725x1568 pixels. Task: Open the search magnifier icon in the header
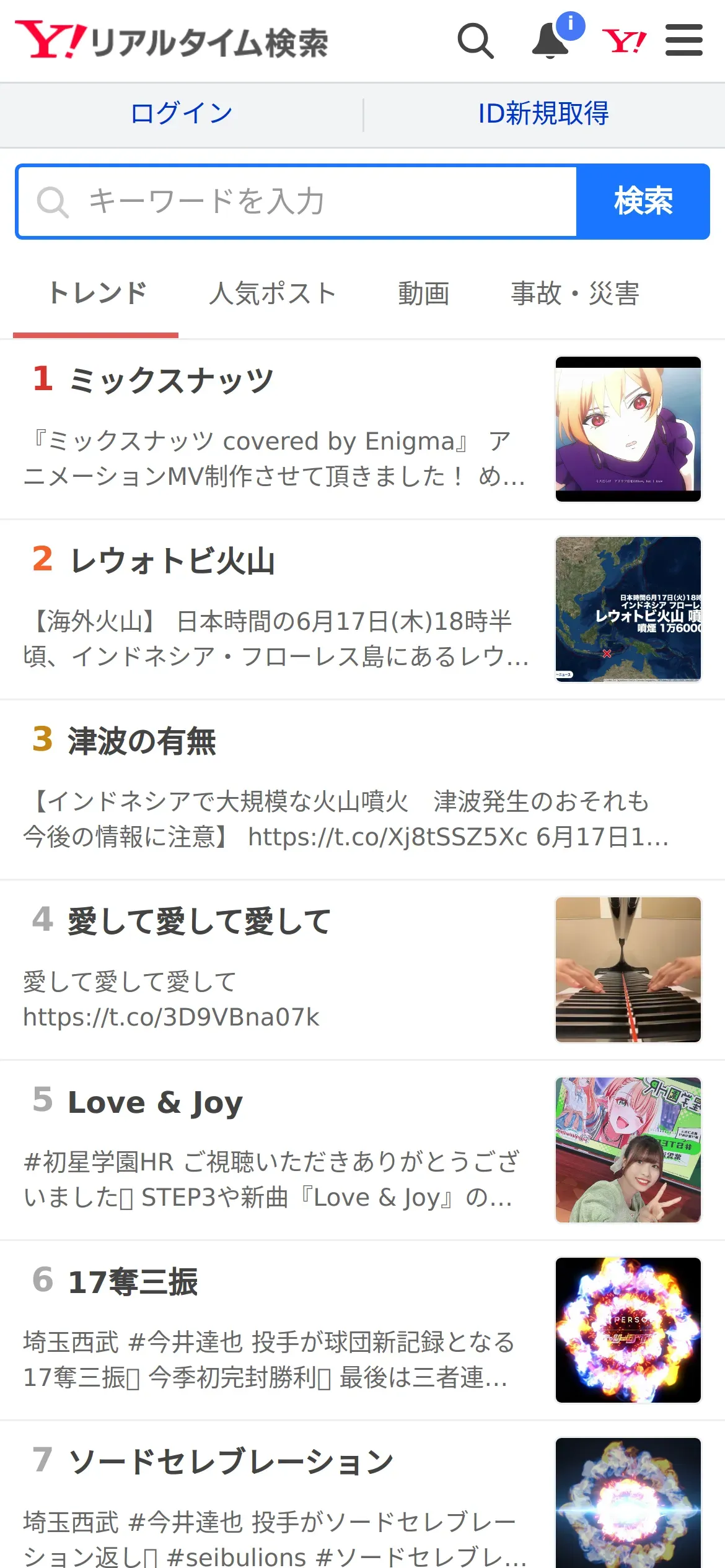[475, 41]
